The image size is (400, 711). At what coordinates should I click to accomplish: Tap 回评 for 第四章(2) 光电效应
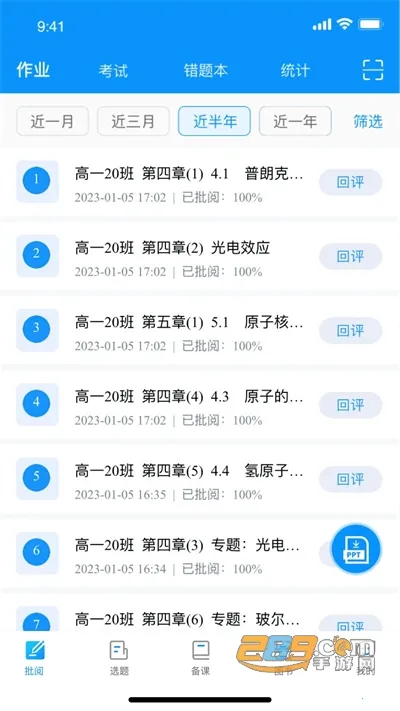pyautogui.click(x=351, y=257)
